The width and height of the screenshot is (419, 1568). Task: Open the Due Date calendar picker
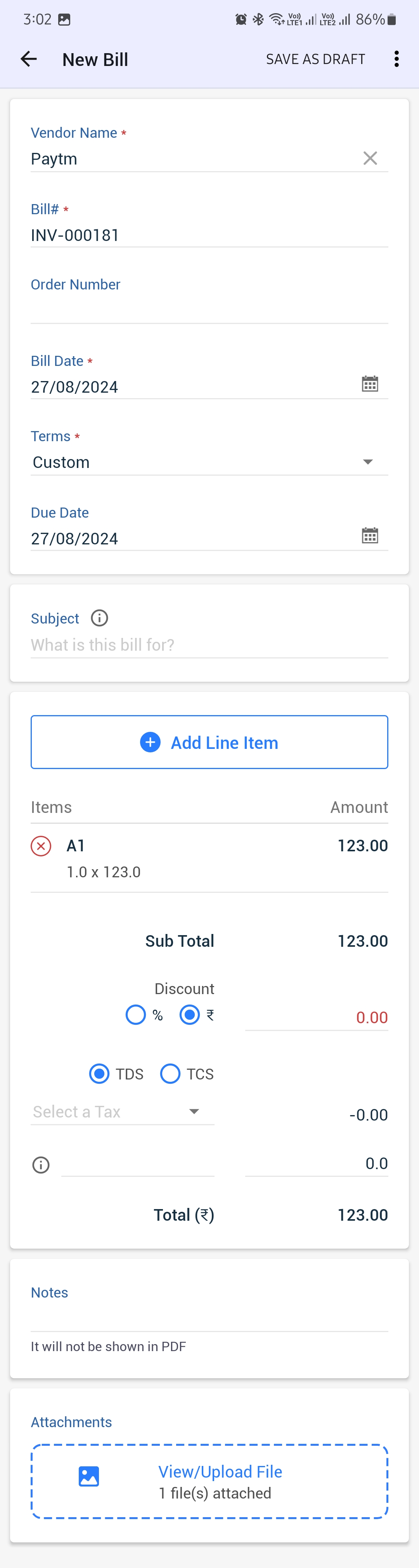point(370,535)
